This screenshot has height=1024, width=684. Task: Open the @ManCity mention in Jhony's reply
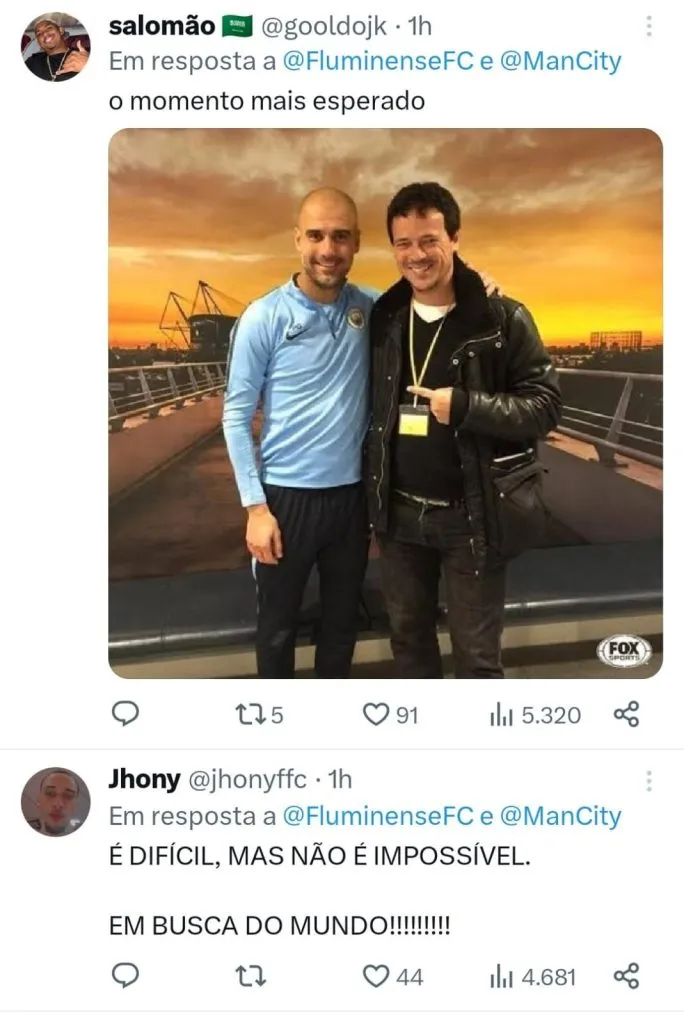click(x=559, y=816)
